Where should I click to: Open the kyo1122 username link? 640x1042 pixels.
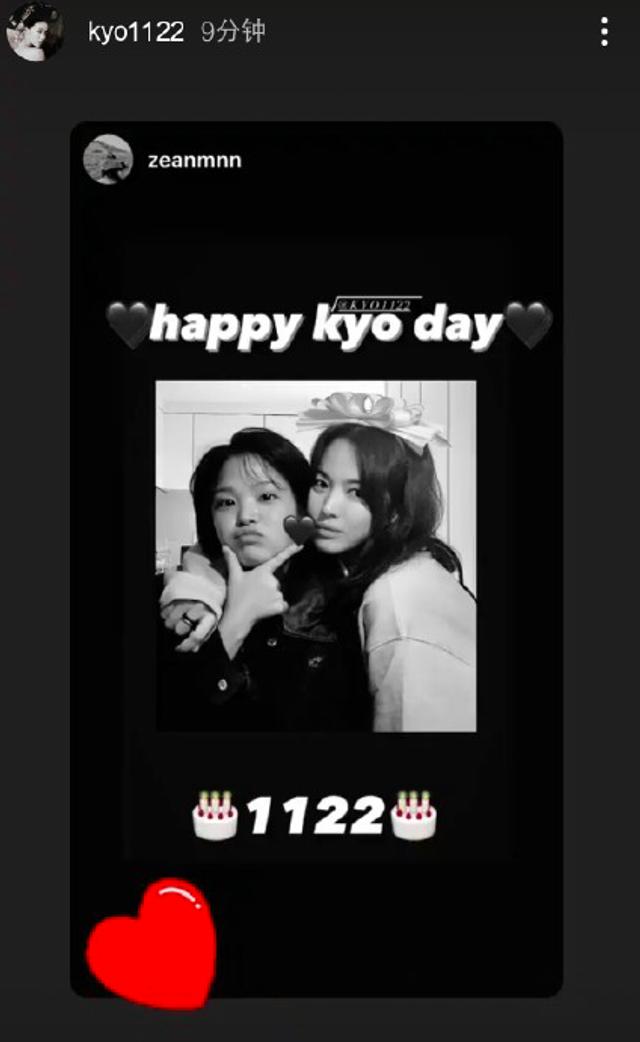tap(136, 31)
